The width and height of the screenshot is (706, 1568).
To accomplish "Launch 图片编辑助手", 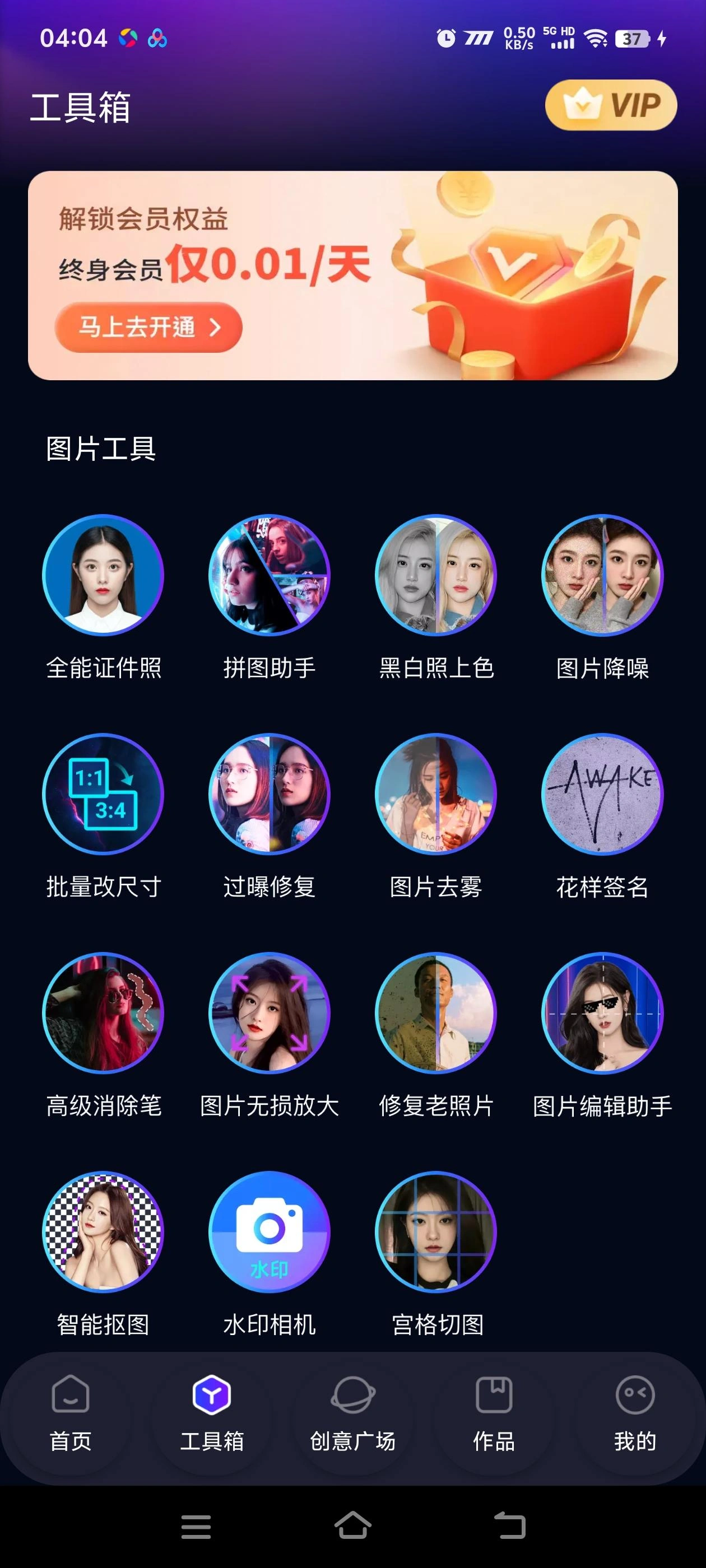I will pos(602,1013).
